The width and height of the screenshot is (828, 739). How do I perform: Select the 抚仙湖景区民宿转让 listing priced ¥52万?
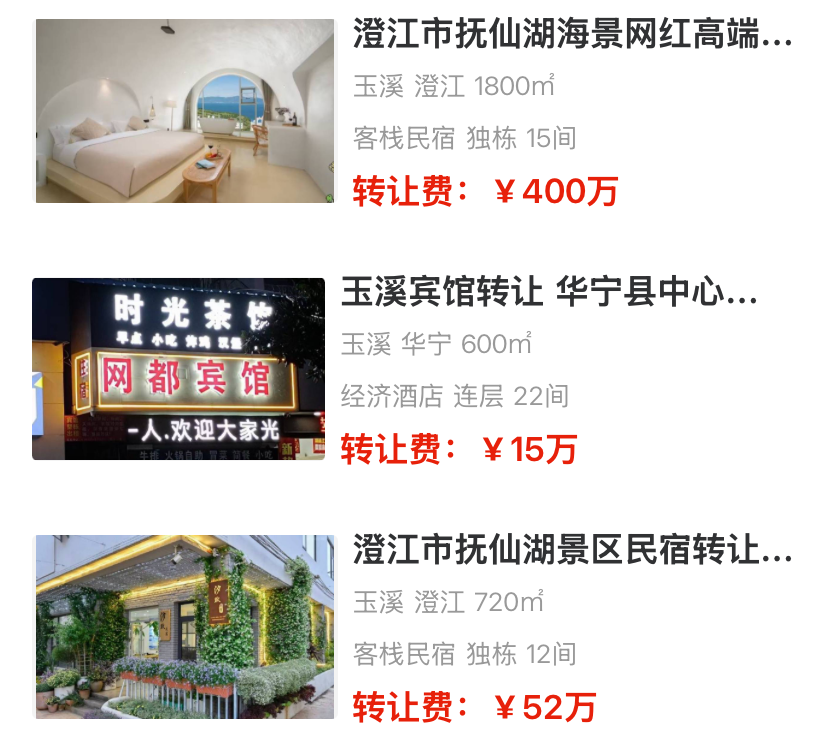572,552
